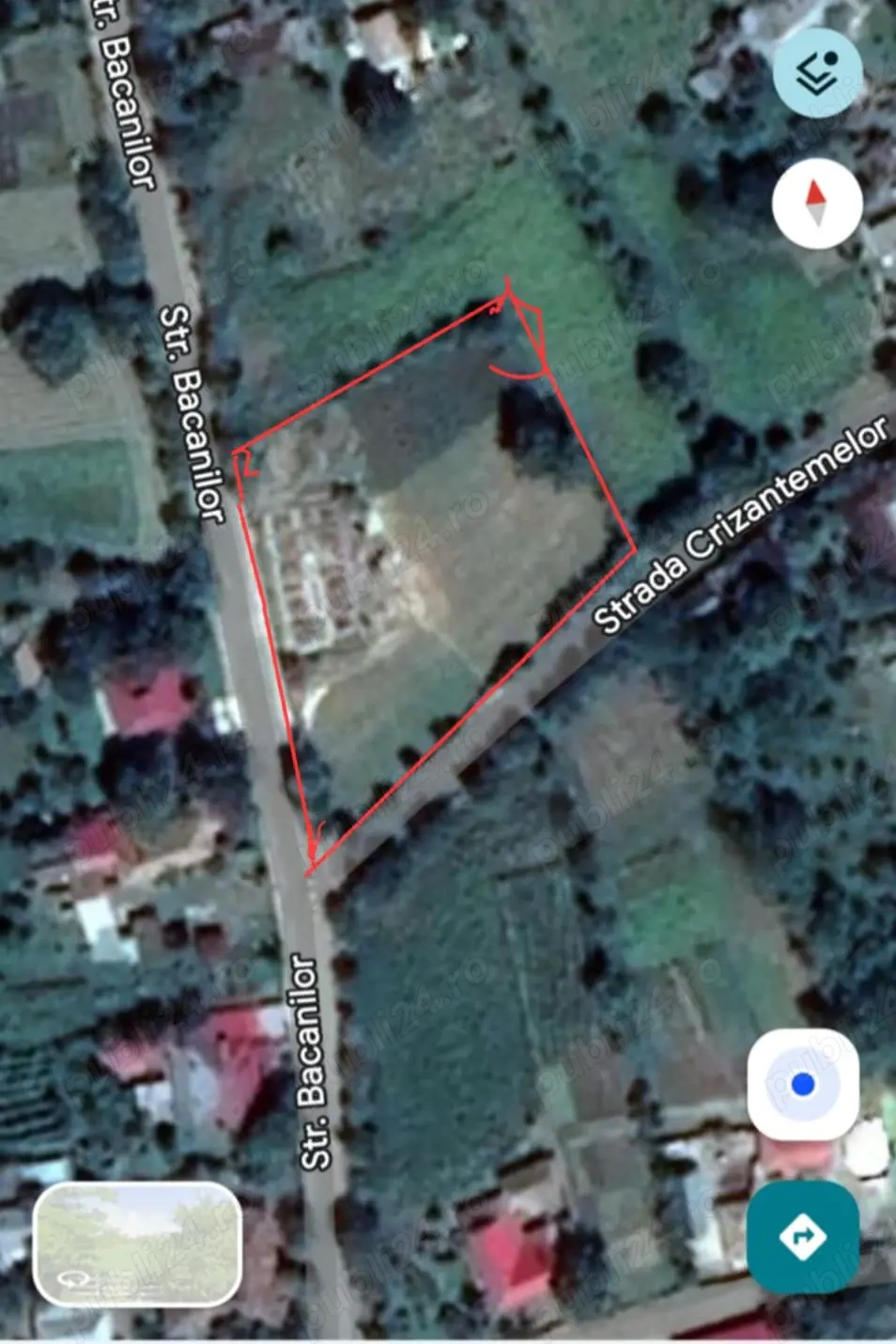
Task: Open the map layers selector
Action: click(817, 73)
